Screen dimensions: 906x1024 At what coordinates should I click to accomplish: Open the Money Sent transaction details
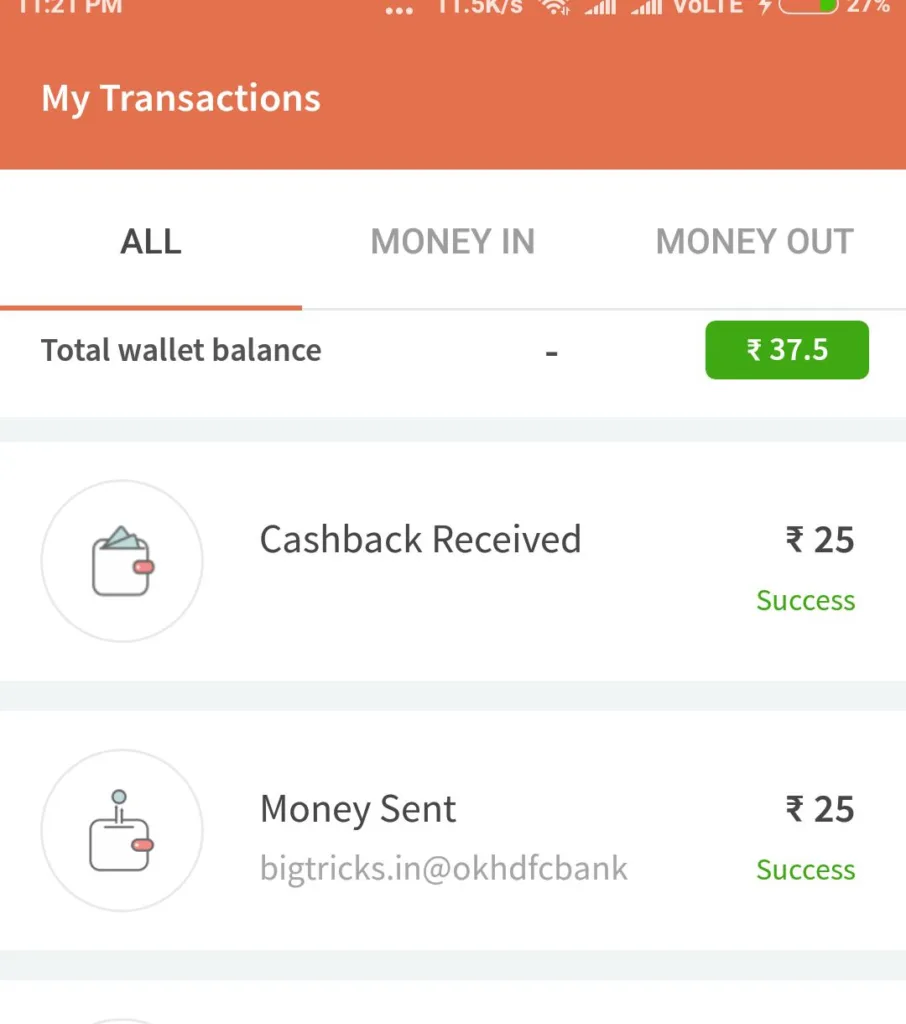coord(452,831)
